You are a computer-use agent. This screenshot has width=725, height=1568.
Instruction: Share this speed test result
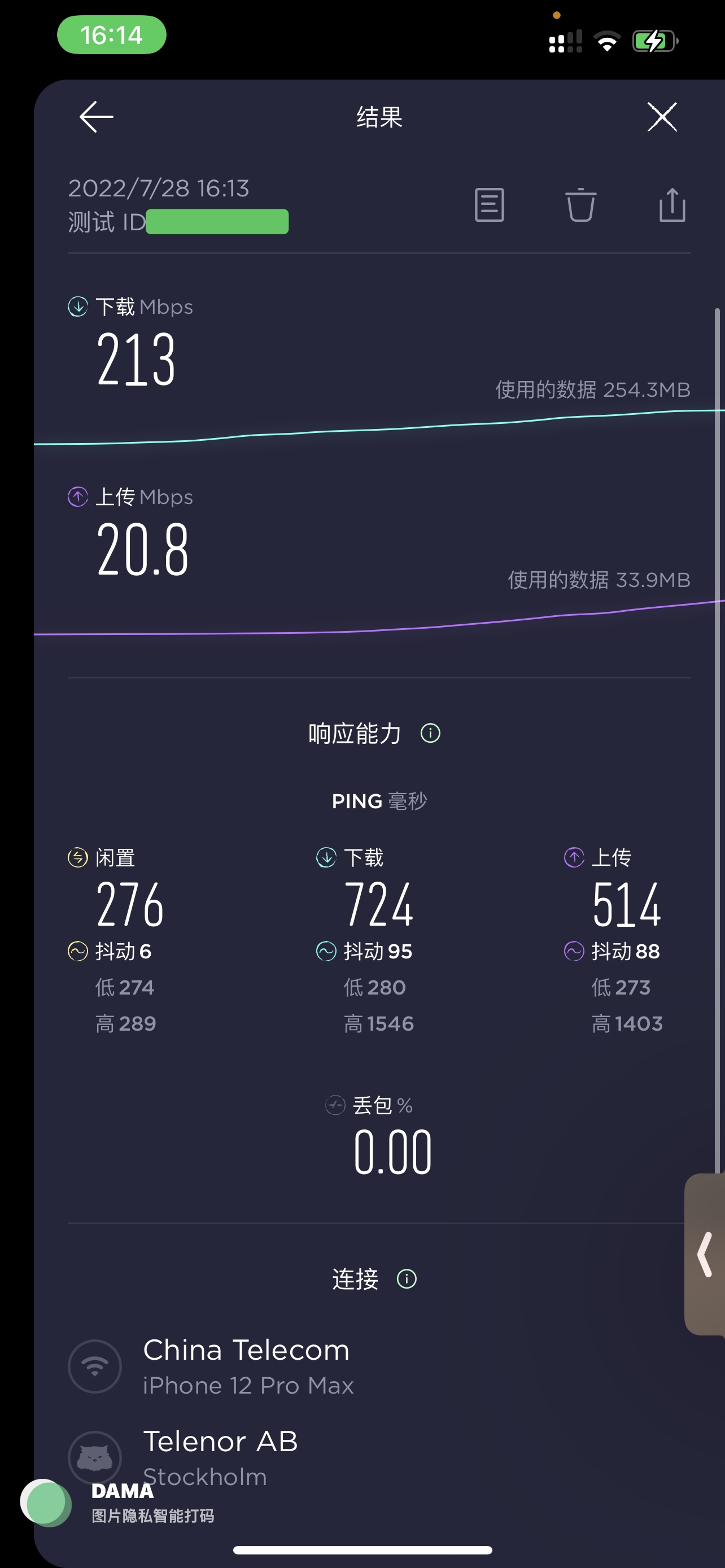click(x=672, y=204)
